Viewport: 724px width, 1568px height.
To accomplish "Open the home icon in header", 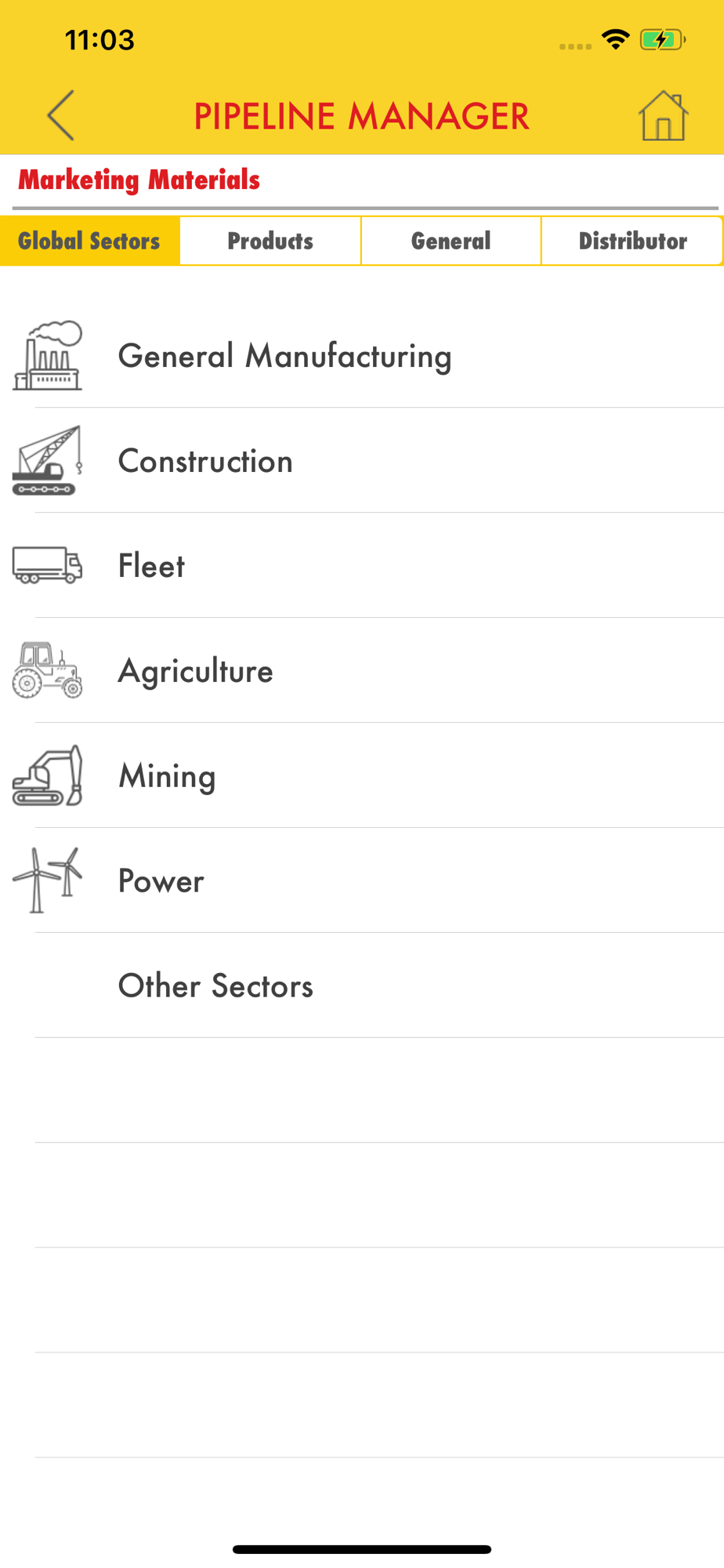I will pyautogui.click(x=663, y=115).
